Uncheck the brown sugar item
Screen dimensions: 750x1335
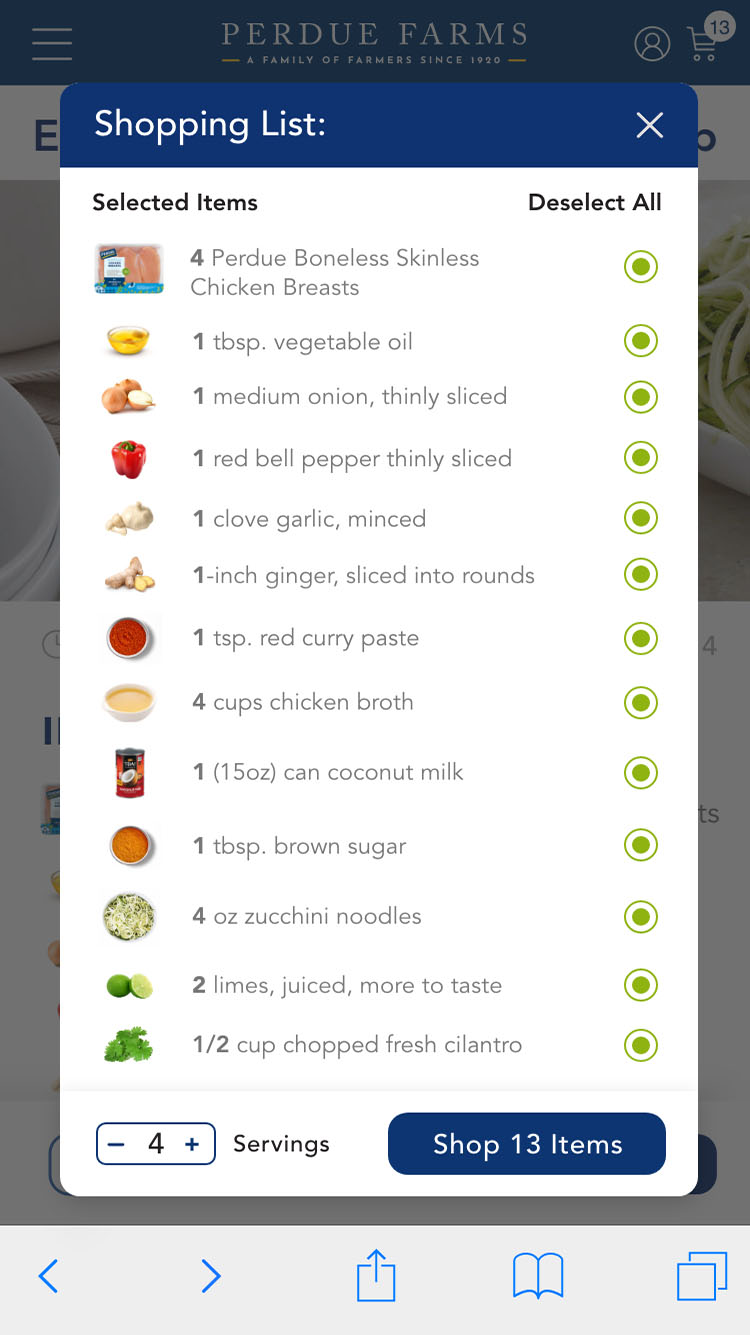(x=640, y=845)
